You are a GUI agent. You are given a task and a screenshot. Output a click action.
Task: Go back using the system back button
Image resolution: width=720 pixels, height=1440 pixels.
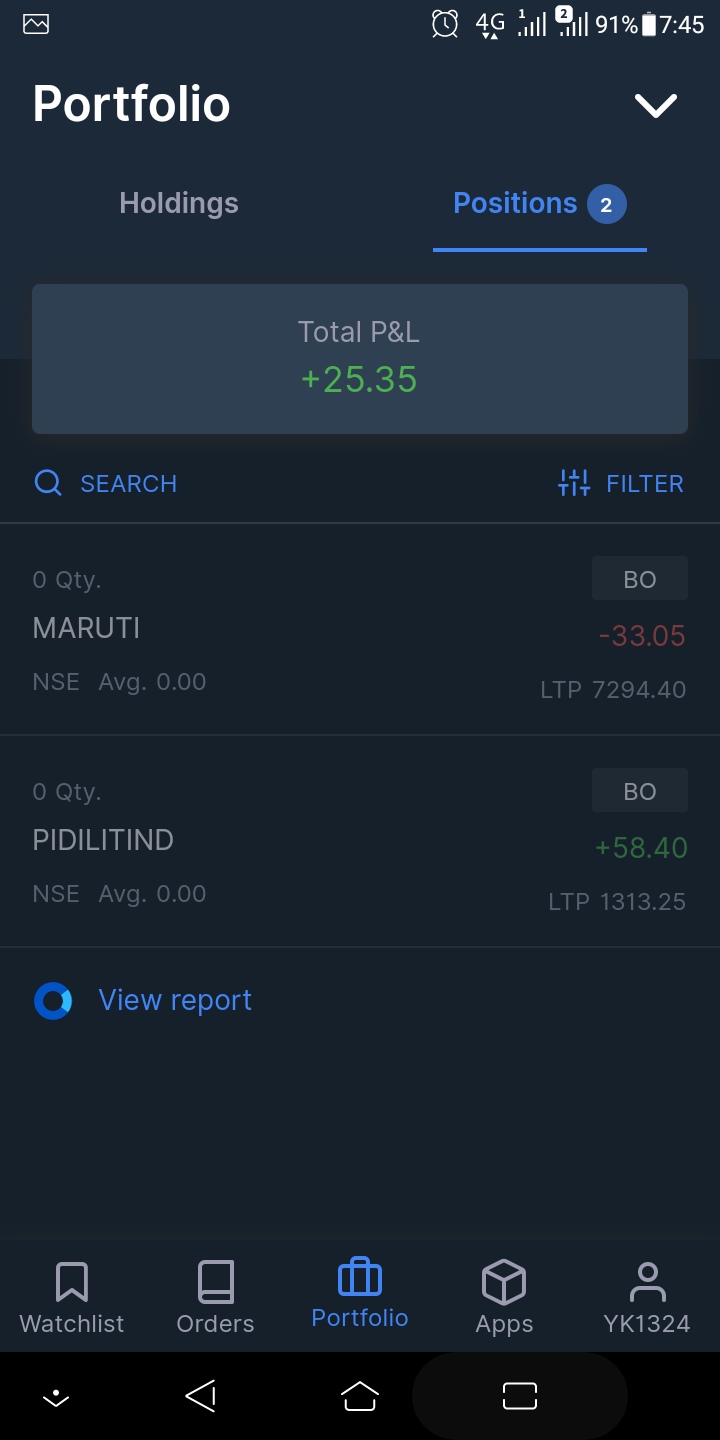click(x=201, y=1396)
